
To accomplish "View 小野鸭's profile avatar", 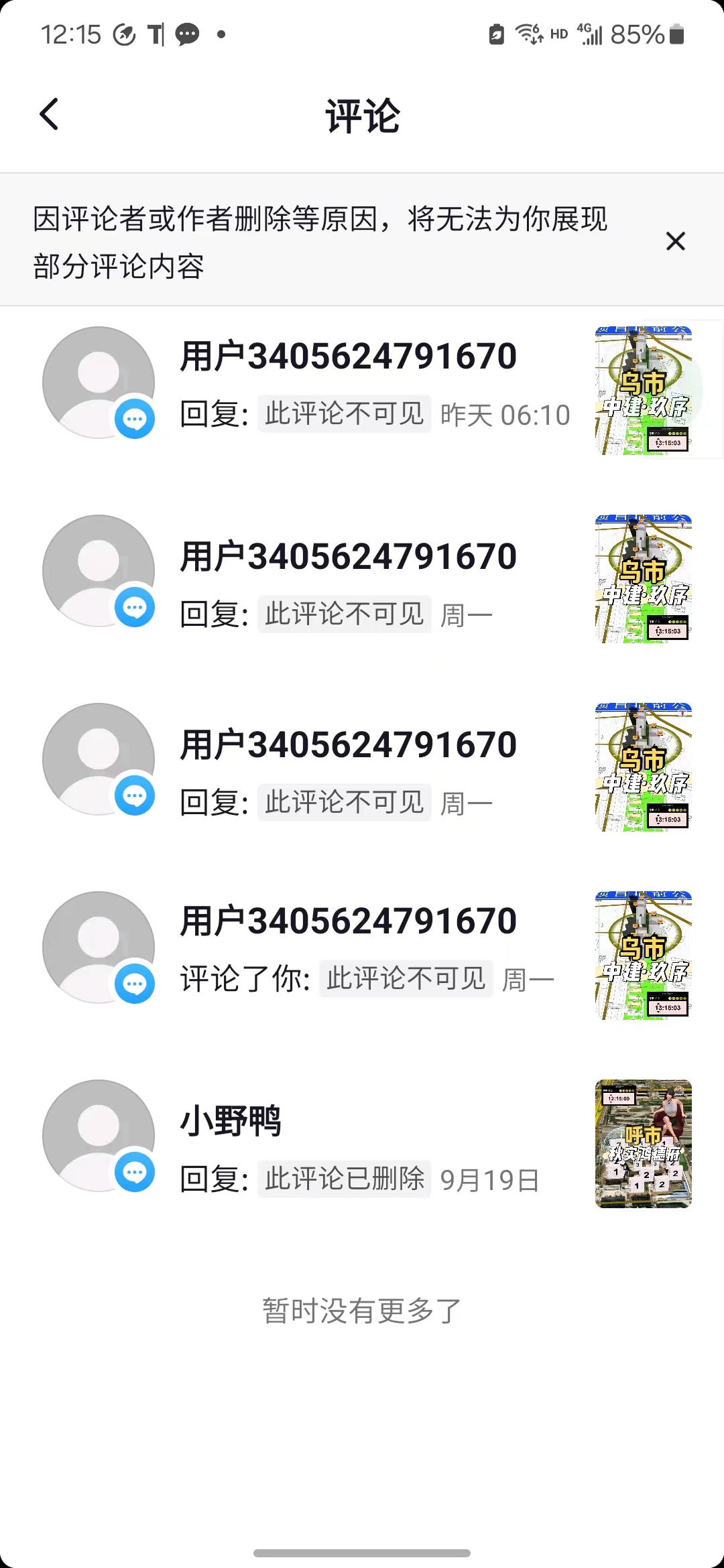I will [x=99, y=1136].
